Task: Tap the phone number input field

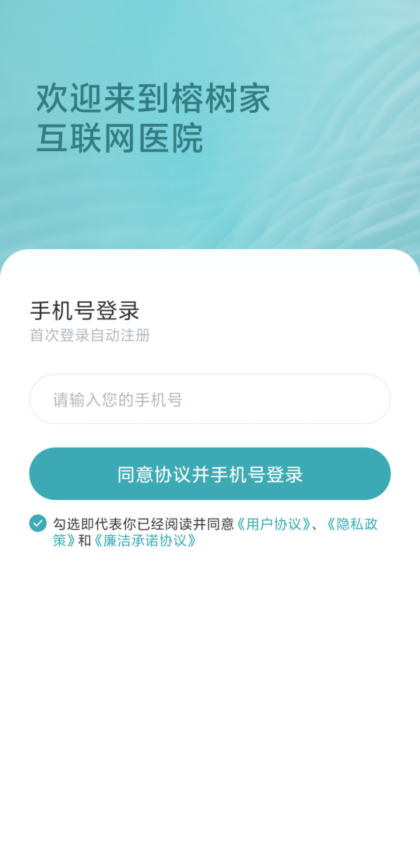Action: click(x=210, y=399)
